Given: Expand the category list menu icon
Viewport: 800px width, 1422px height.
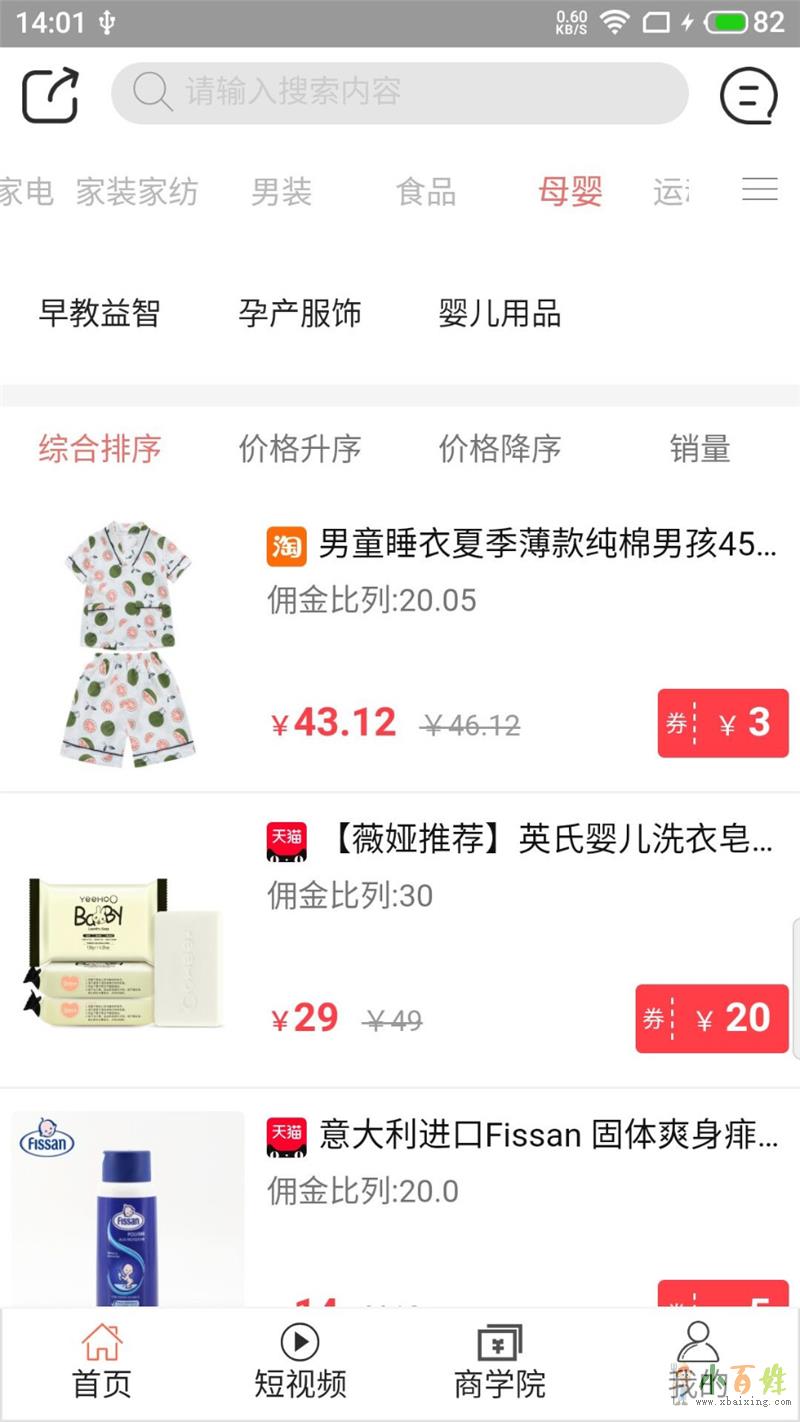Looking at the screenshot, I should [760, 189].
